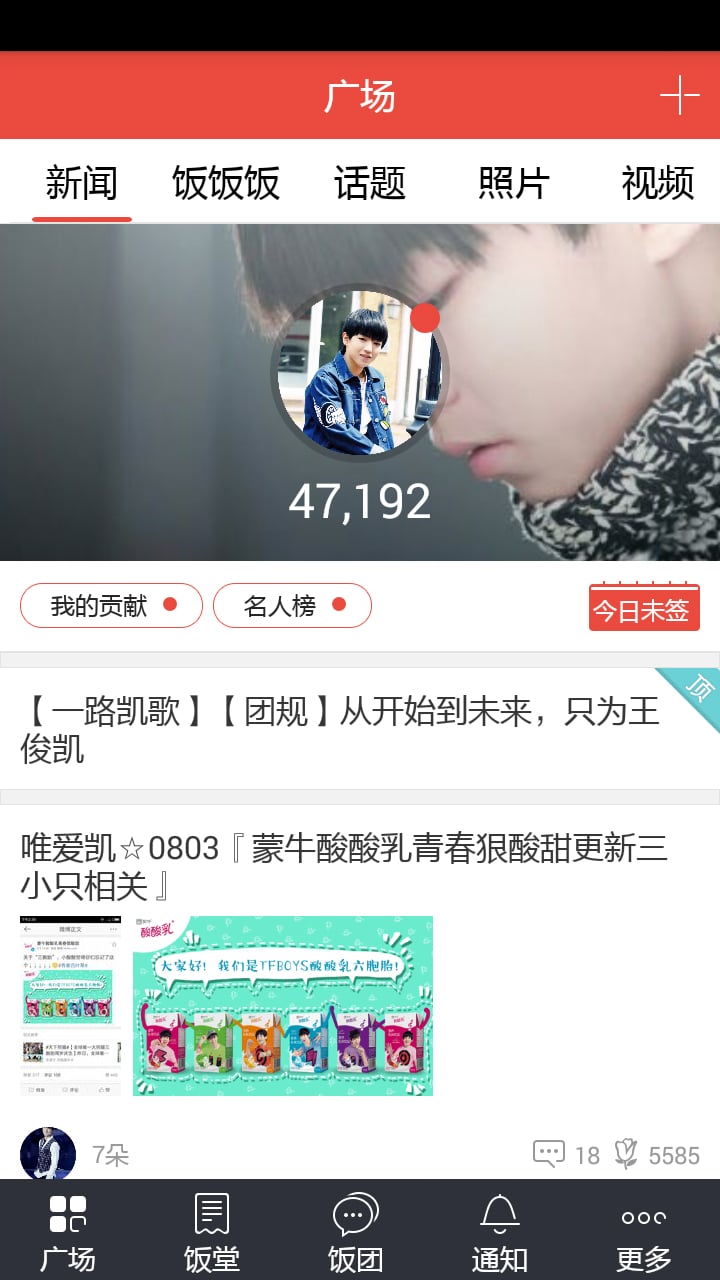Open the 名人榜 ranking chip

point(292,605)
